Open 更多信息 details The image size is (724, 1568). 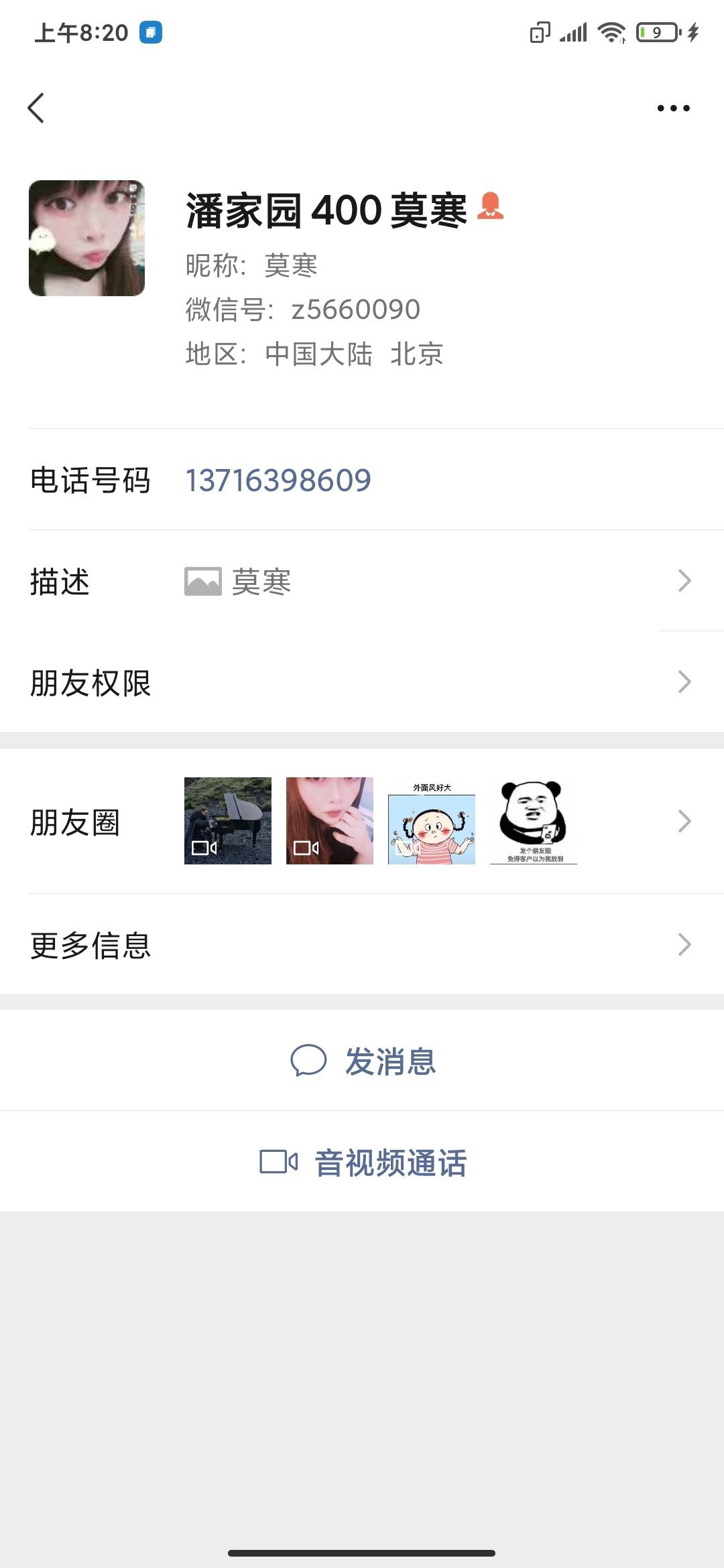362,945
